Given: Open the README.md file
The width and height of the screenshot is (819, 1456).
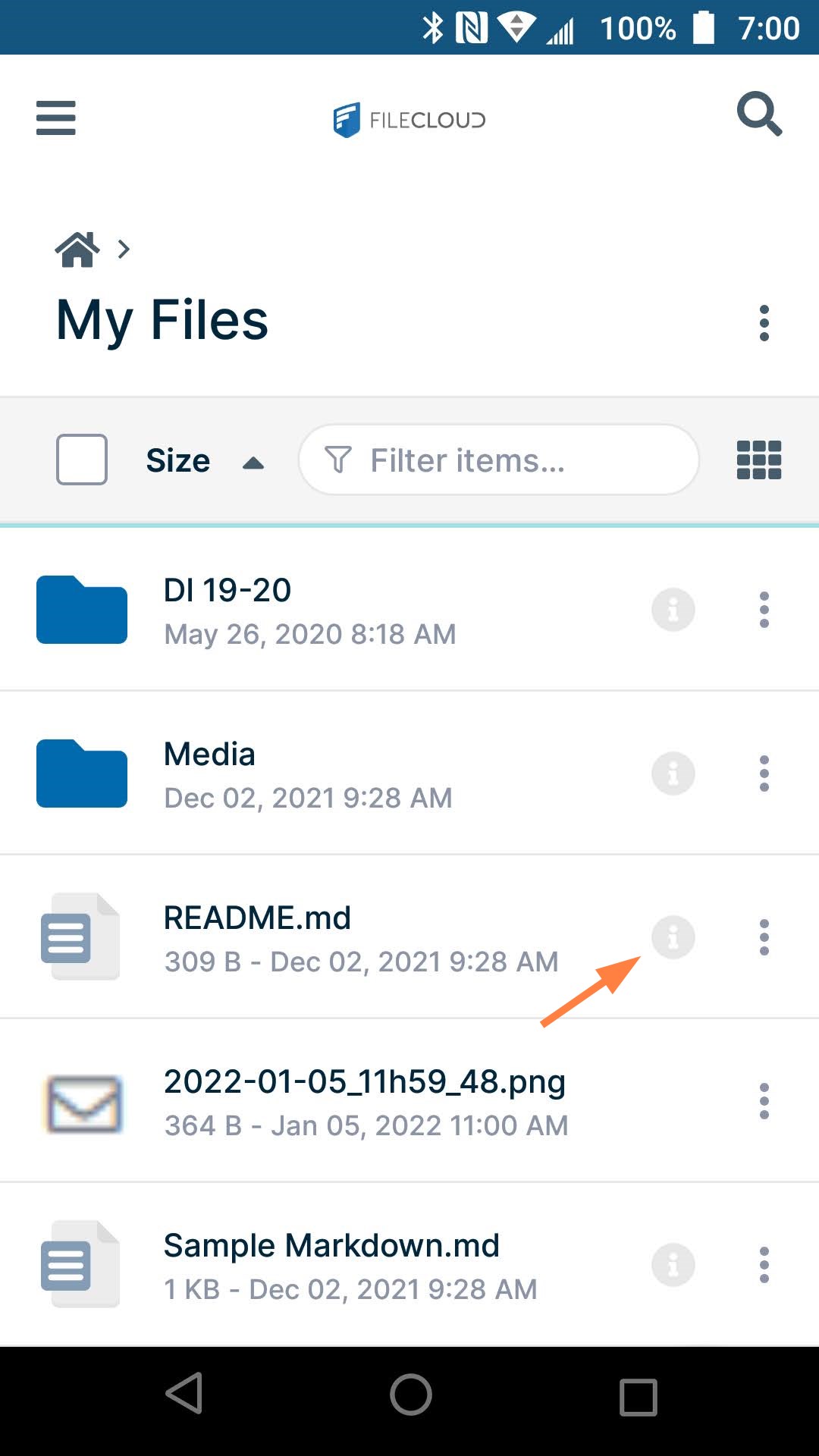Looking at the screenshot, I should pyautogui.click(x=258, y=918).
